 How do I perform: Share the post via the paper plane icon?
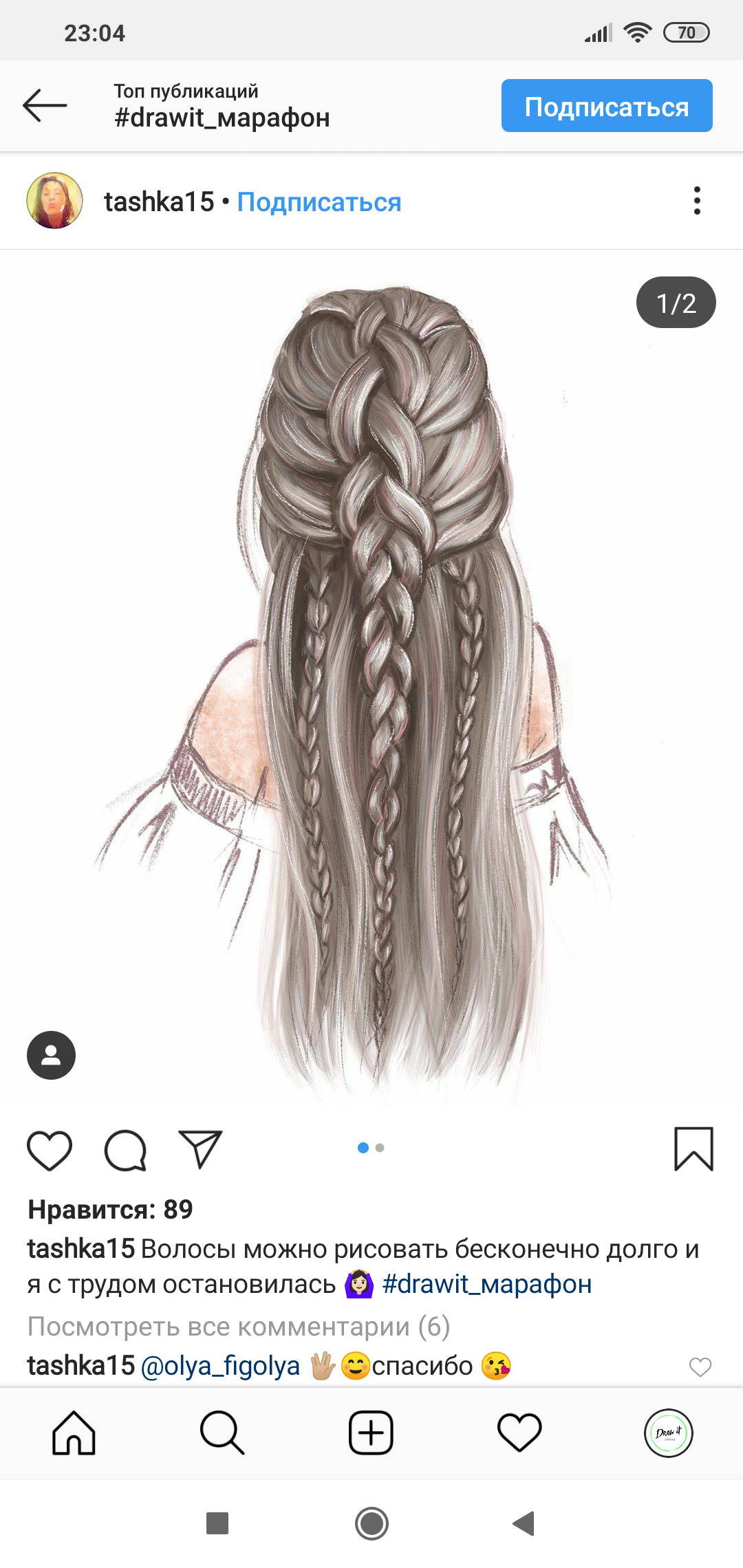200,1149
